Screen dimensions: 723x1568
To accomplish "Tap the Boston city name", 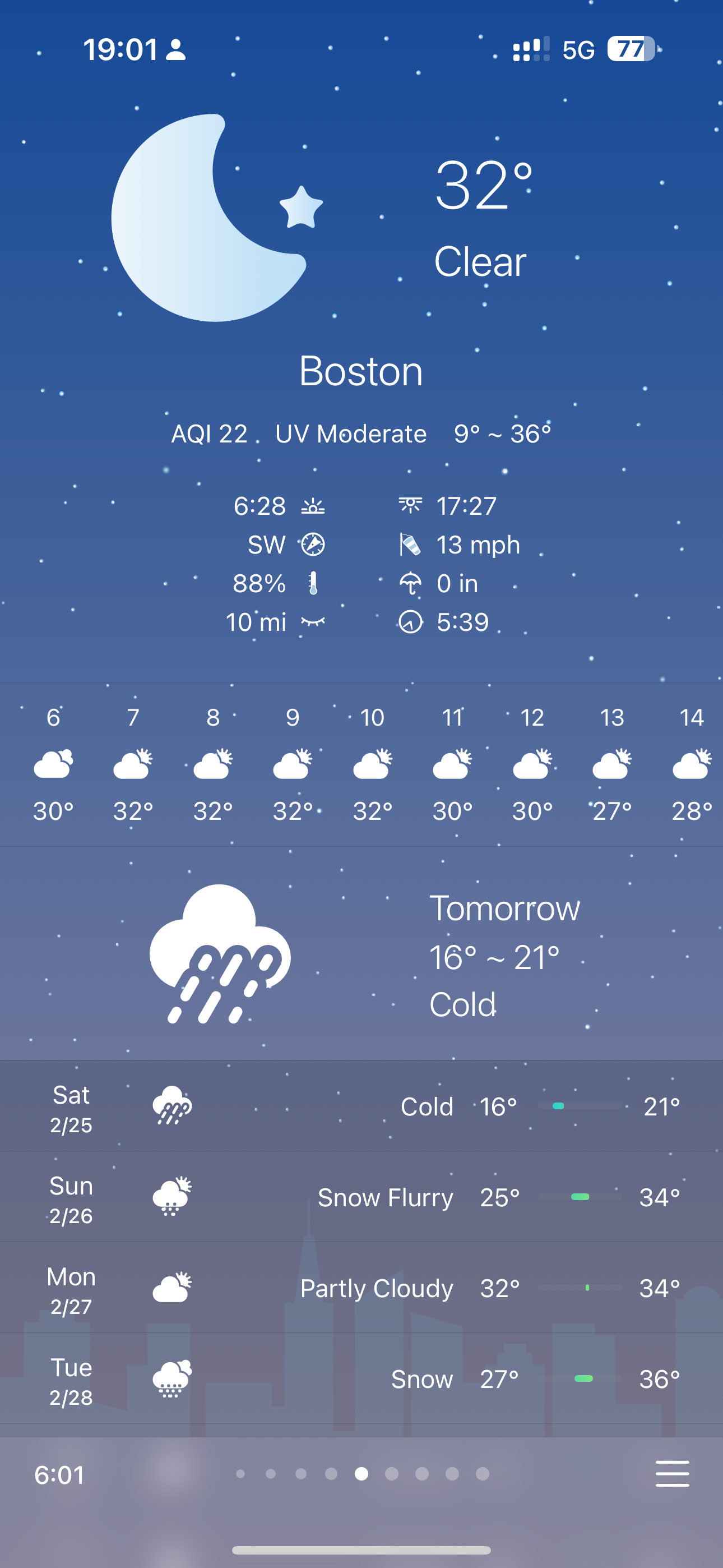I will point(361,371).
